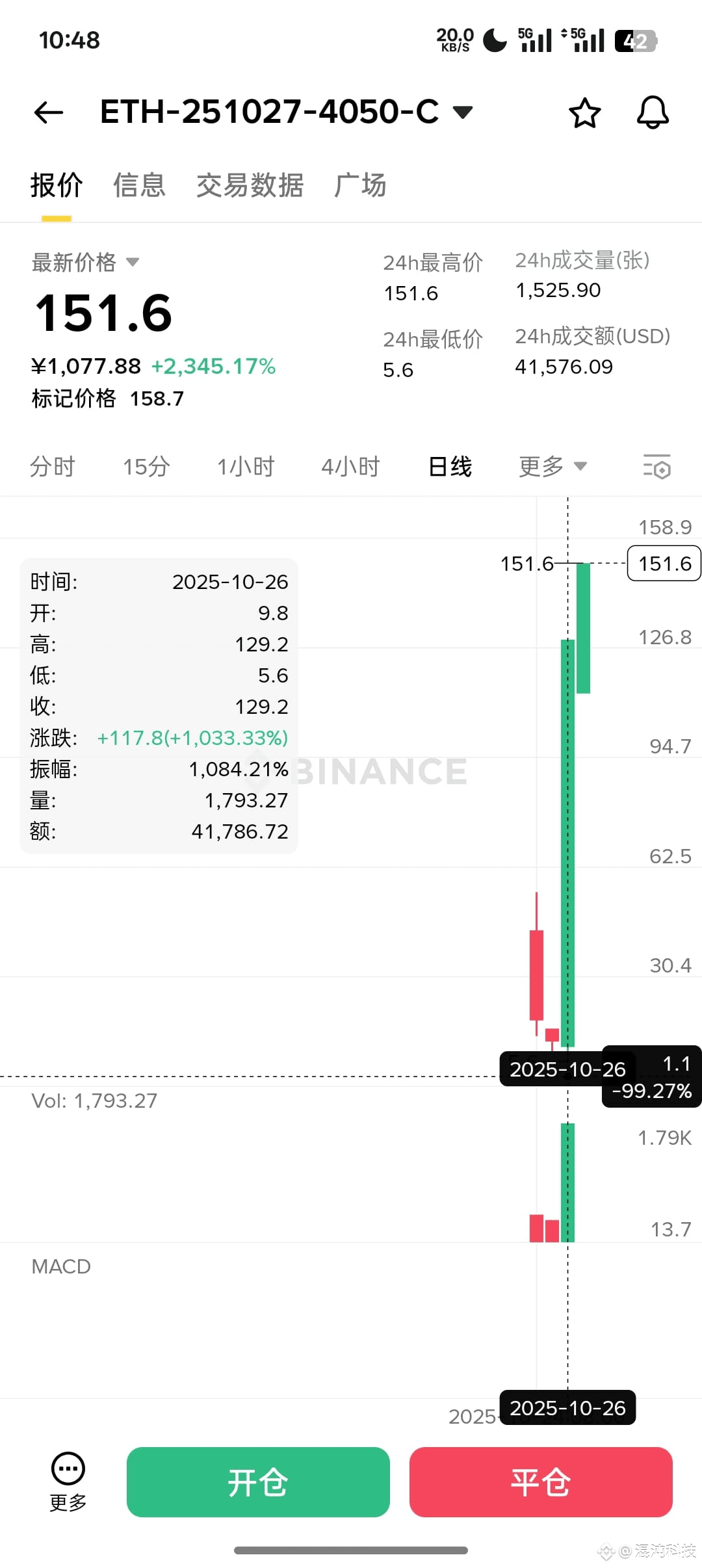Expand the ETH-251027-4050-C contract dropdown
Image resolution: width=702 pixels, height=1568 pixels.
(462, 112)
